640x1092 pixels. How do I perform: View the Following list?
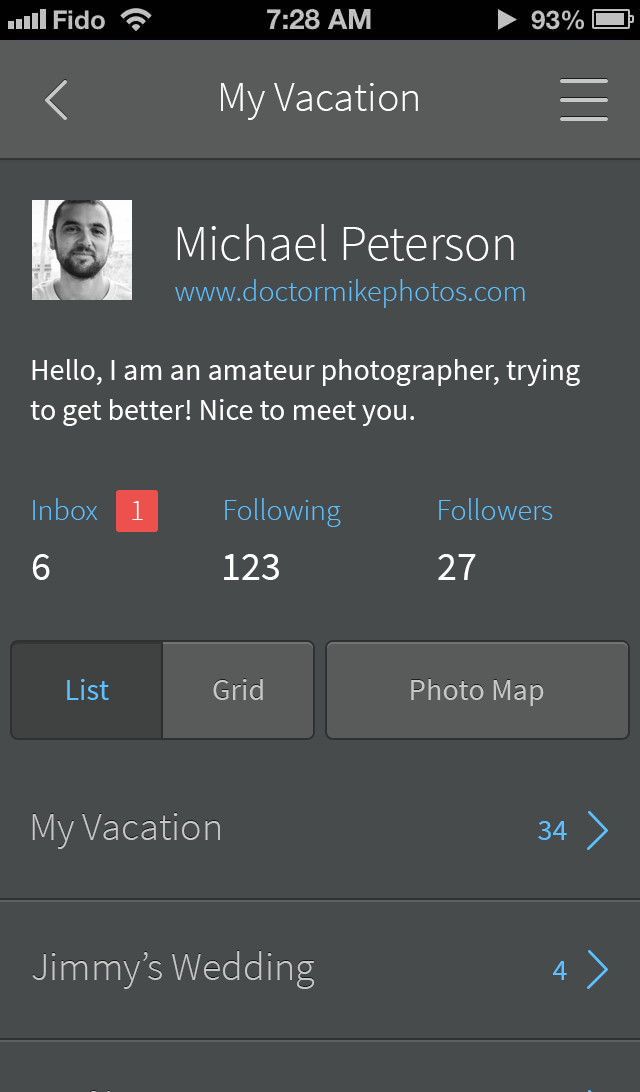281,510
